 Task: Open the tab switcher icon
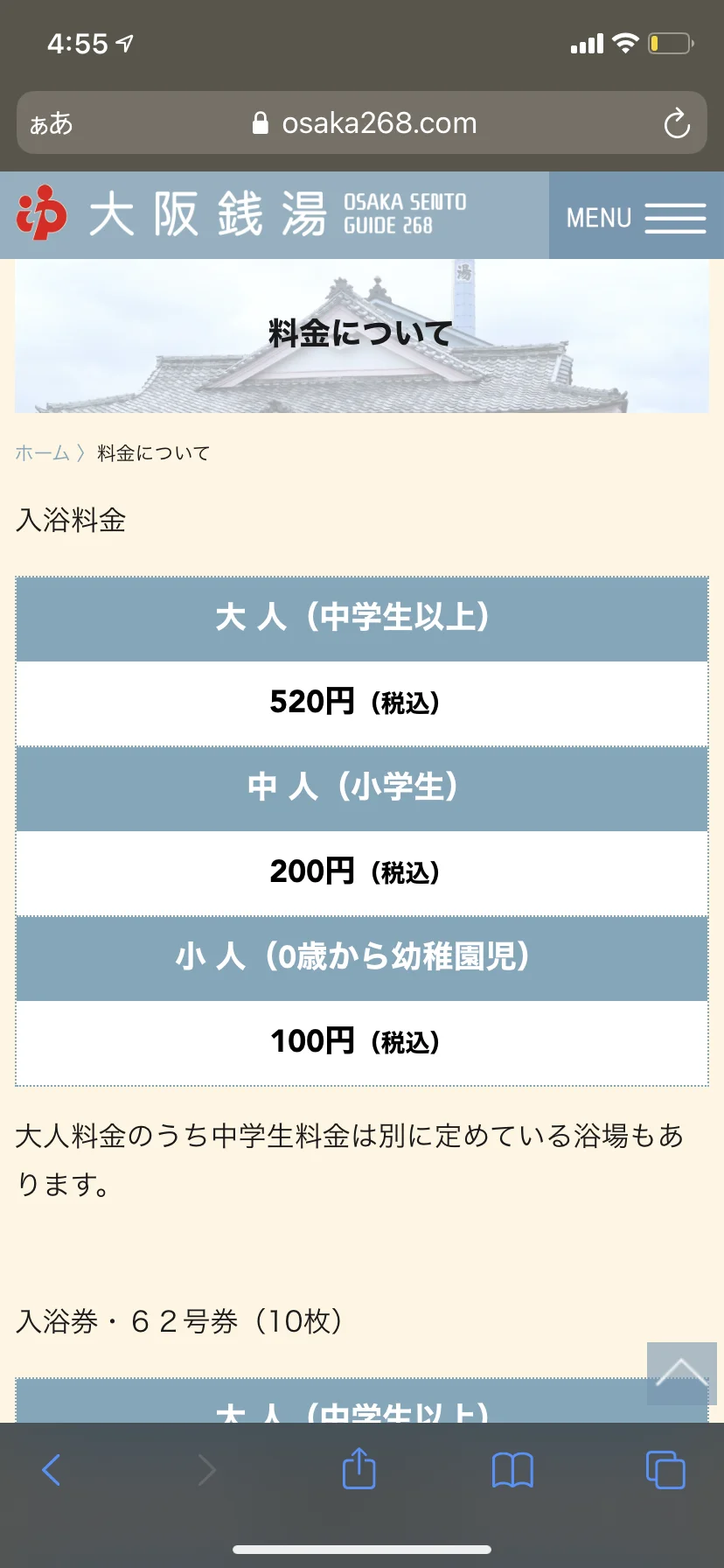(x=664, y=1470)
